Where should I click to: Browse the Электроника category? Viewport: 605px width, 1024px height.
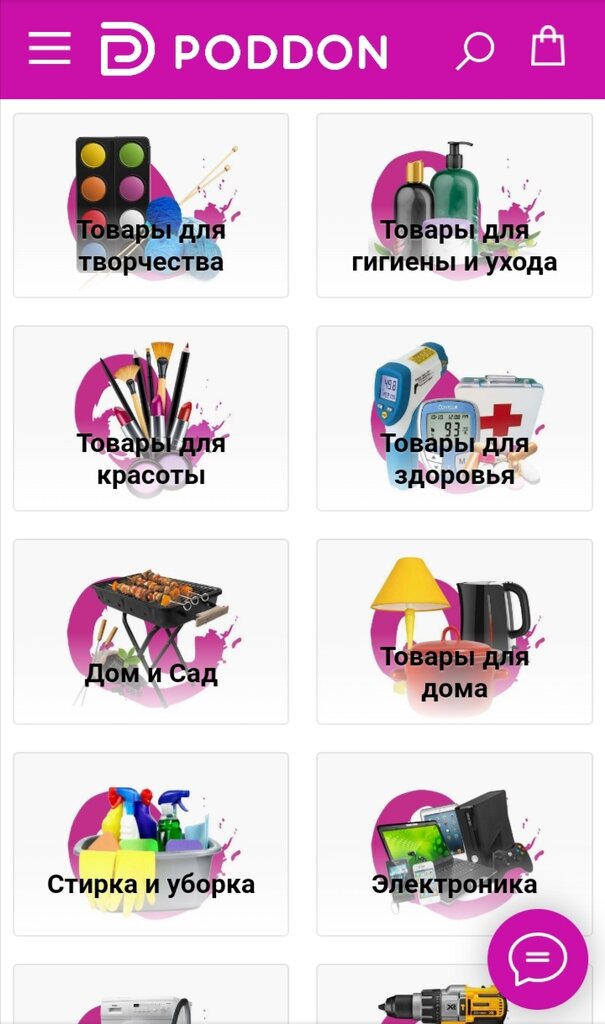pos(454,844)
